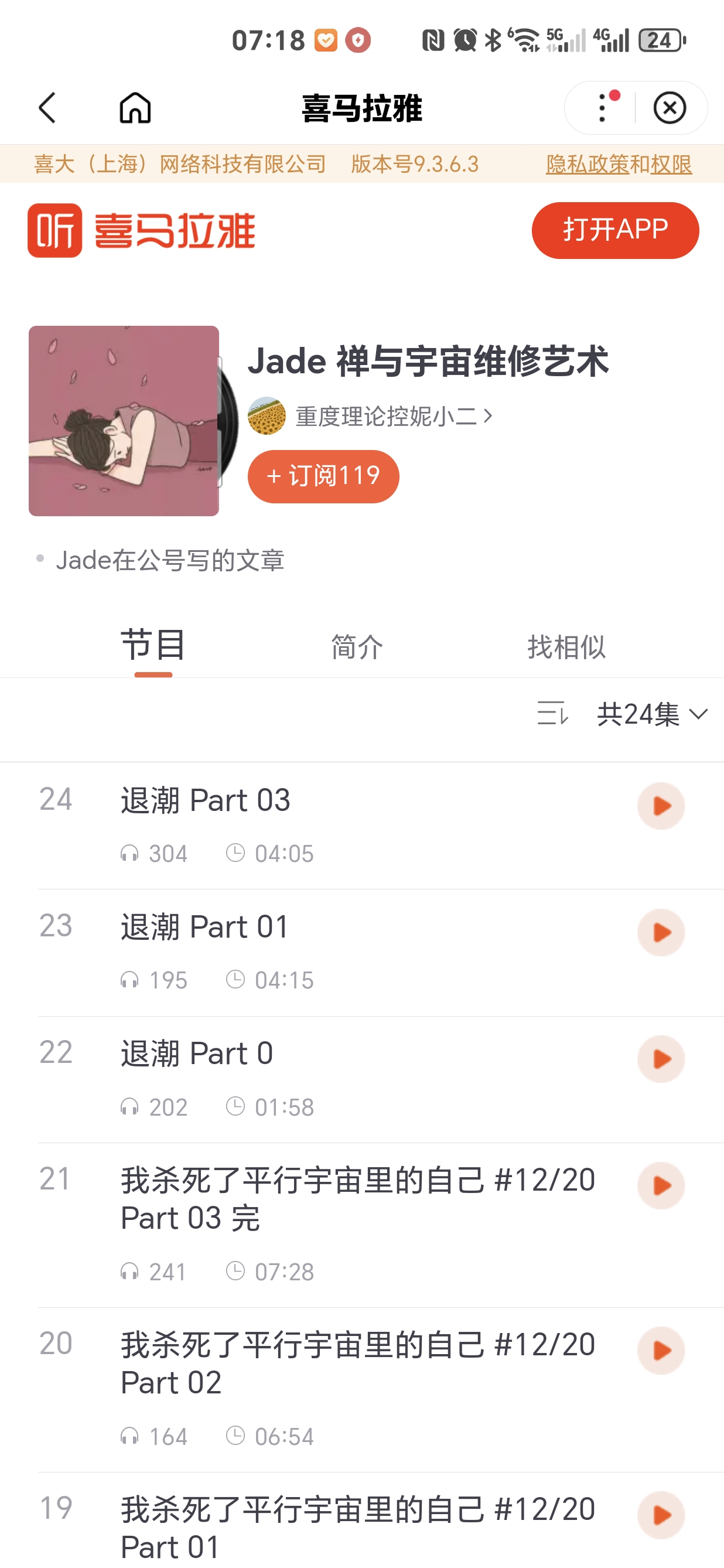The width and height of the screenshot is (724, 1568).
Task: Close the mini program
Action: coord(670,108)
